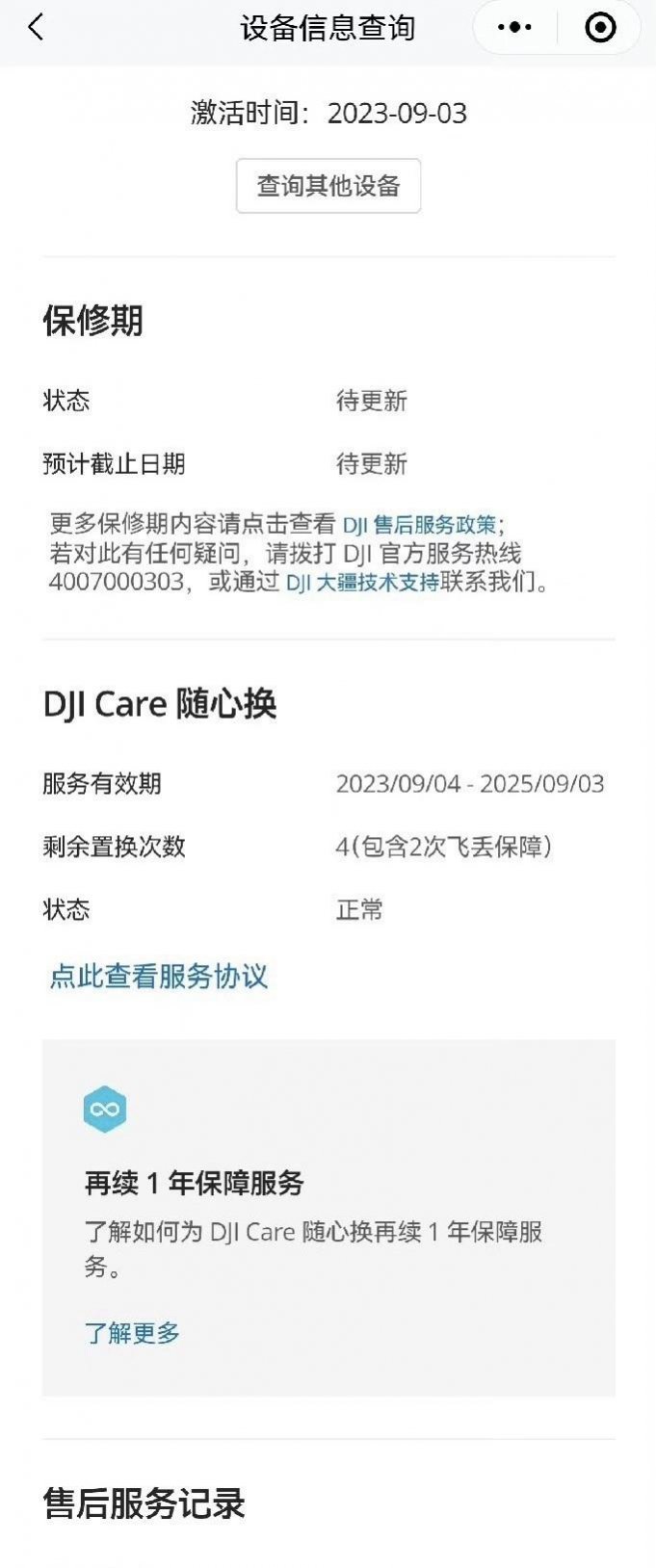Go back using the top-left arrow
The width and height of the screenshot is (656, 1568).
[37, 27]
